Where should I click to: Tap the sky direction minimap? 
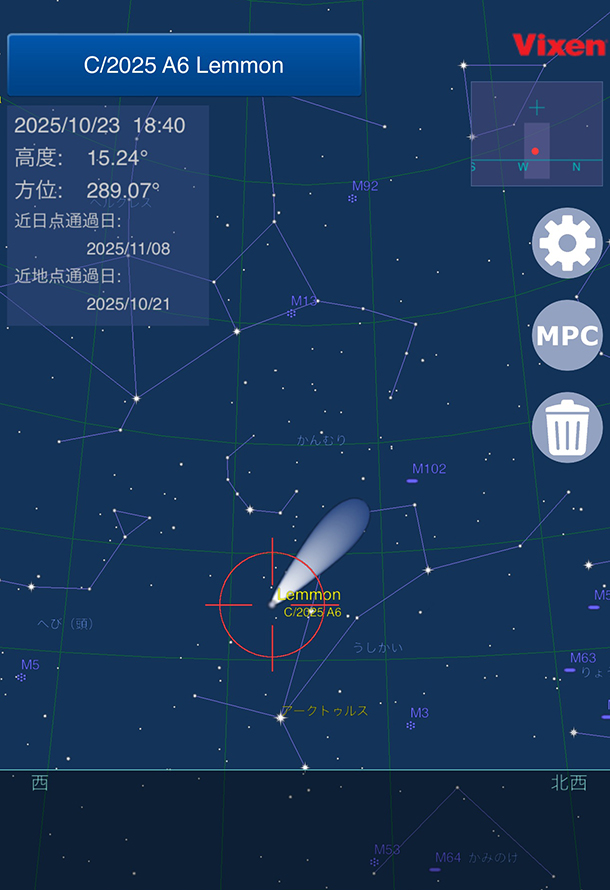tap(537, 134)
